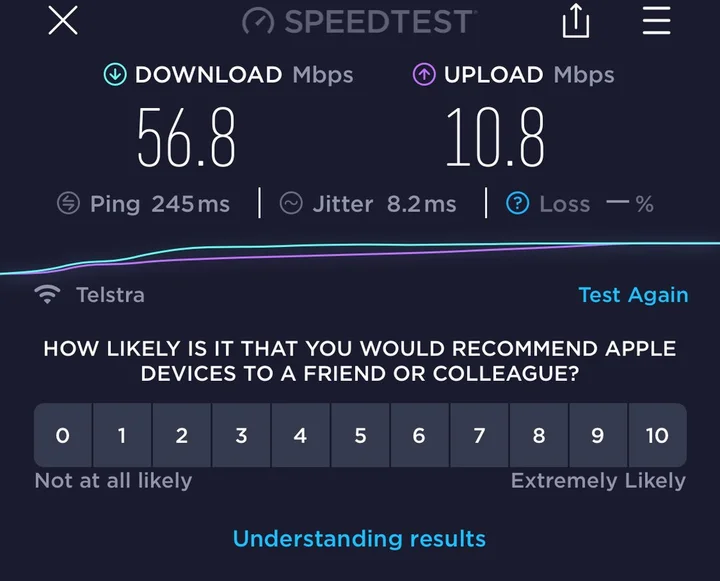Choose the middle rating 5
The width and height of the screenshot is (720, 581).
360,435
